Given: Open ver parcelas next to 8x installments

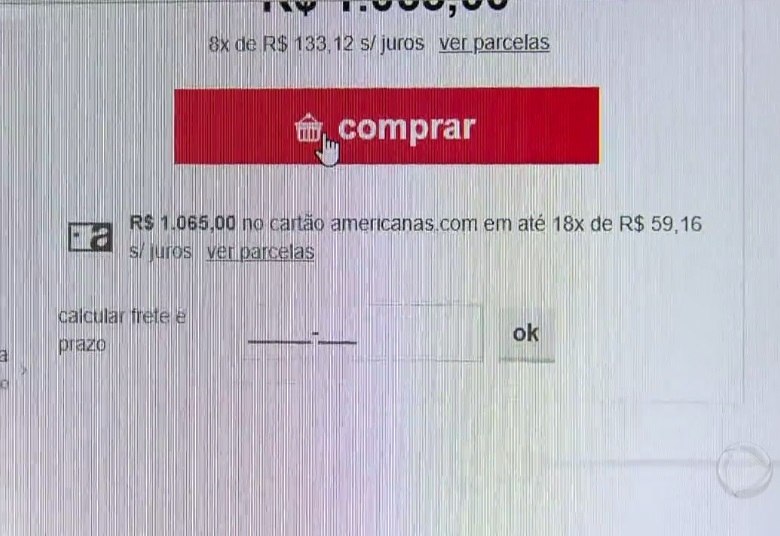Looking at the screenshot, I should [494, 44].
